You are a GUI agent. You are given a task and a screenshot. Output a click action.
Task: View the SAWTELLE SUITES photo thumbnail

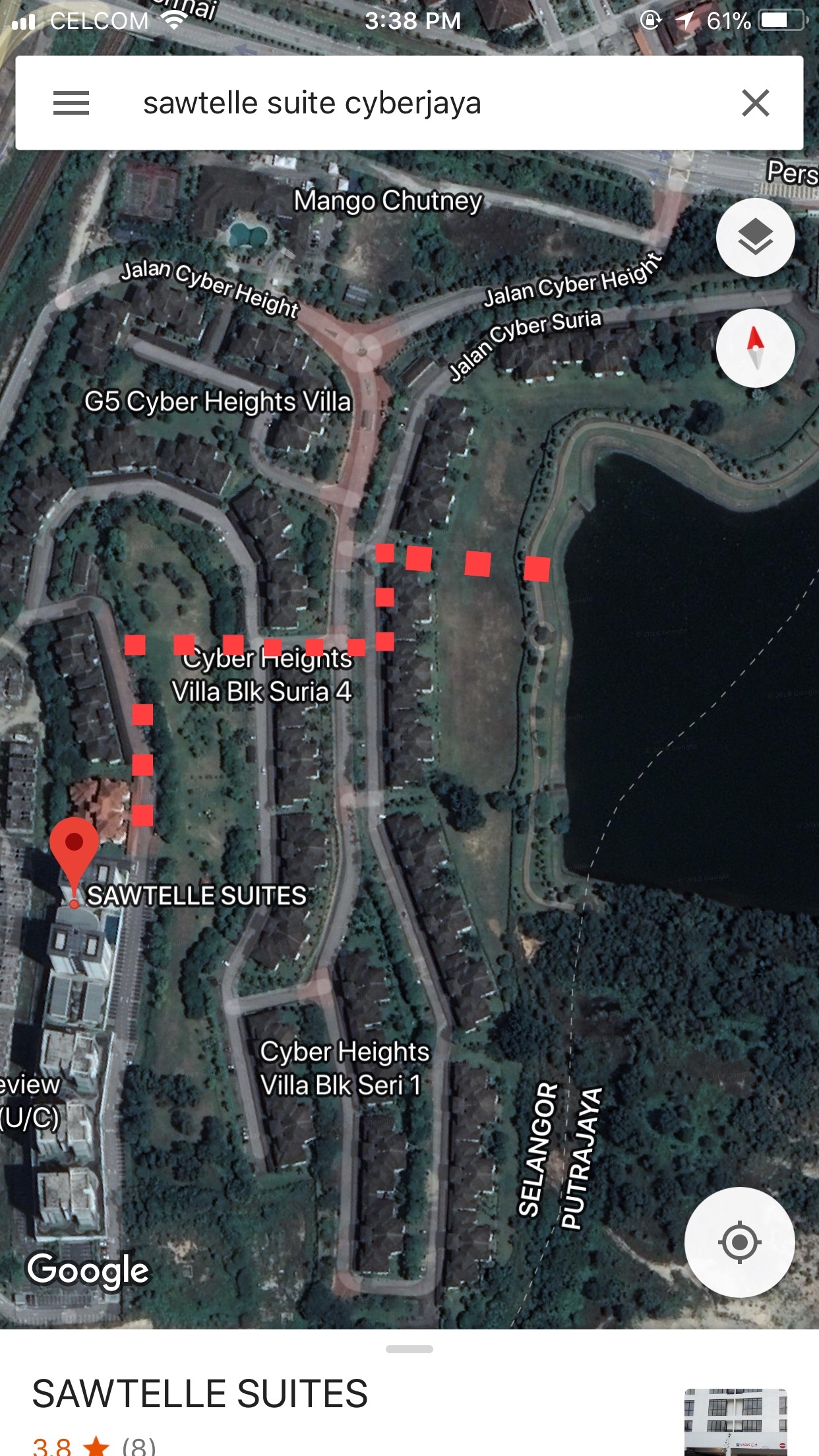coord(735,1422)
